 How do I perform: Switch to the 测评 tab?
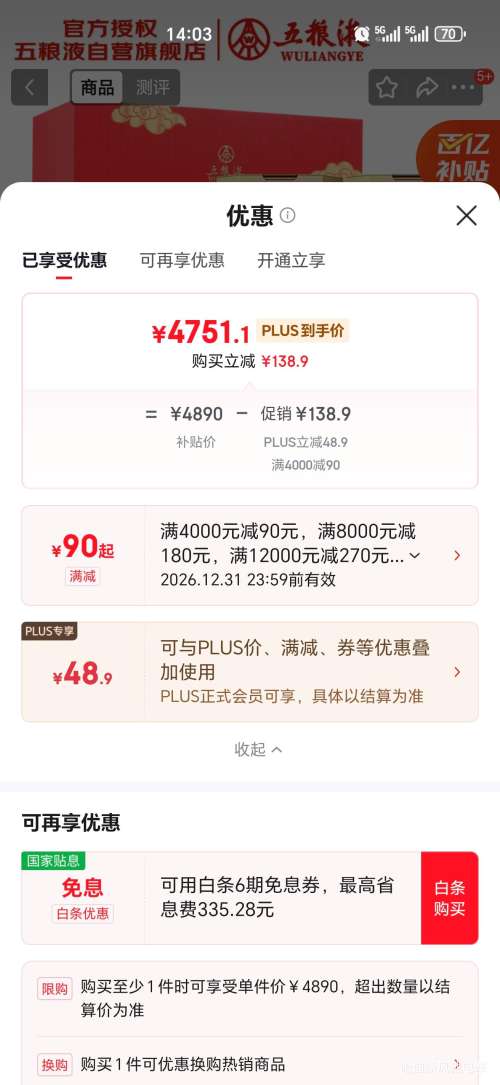(x=152, y=88)
